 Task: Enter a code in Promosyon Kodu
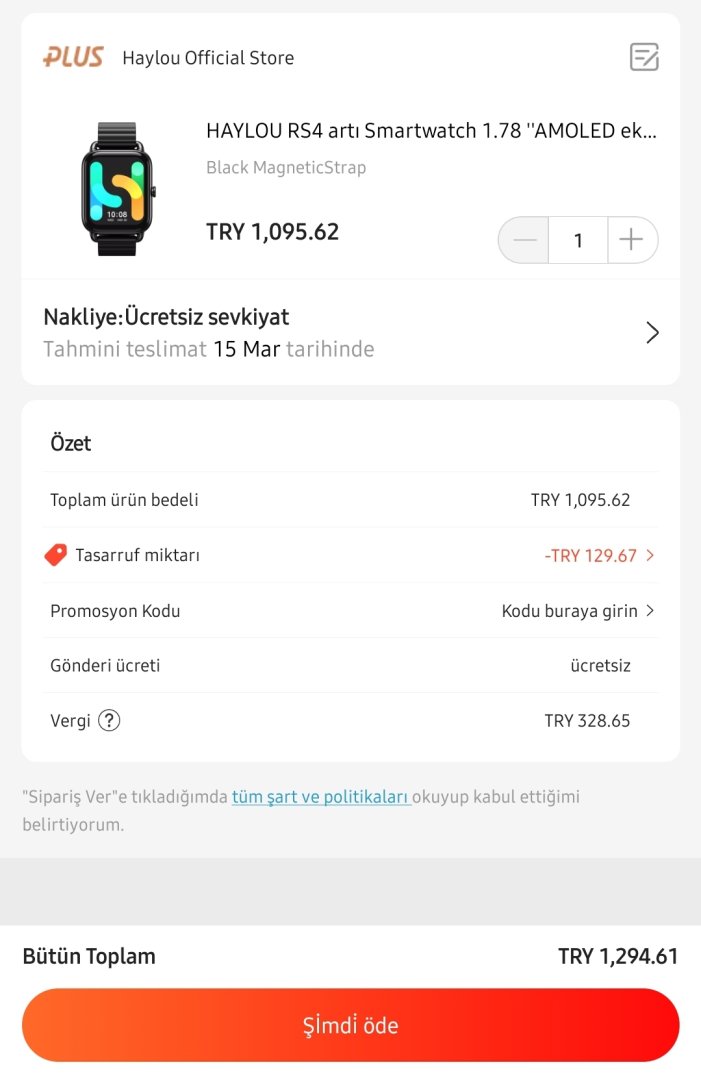(577, 611)
